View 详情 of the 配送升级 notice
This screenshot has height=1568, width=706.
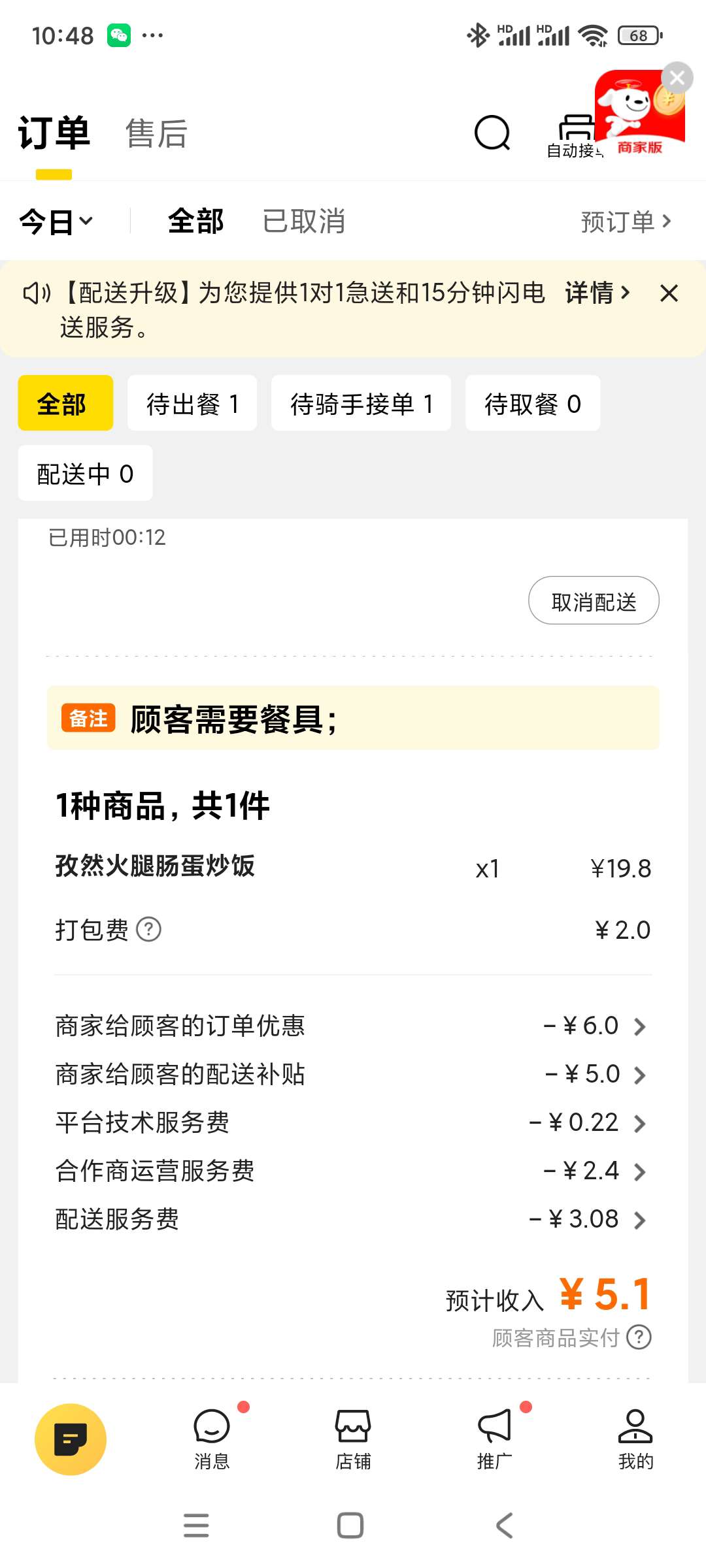(597, 293)
